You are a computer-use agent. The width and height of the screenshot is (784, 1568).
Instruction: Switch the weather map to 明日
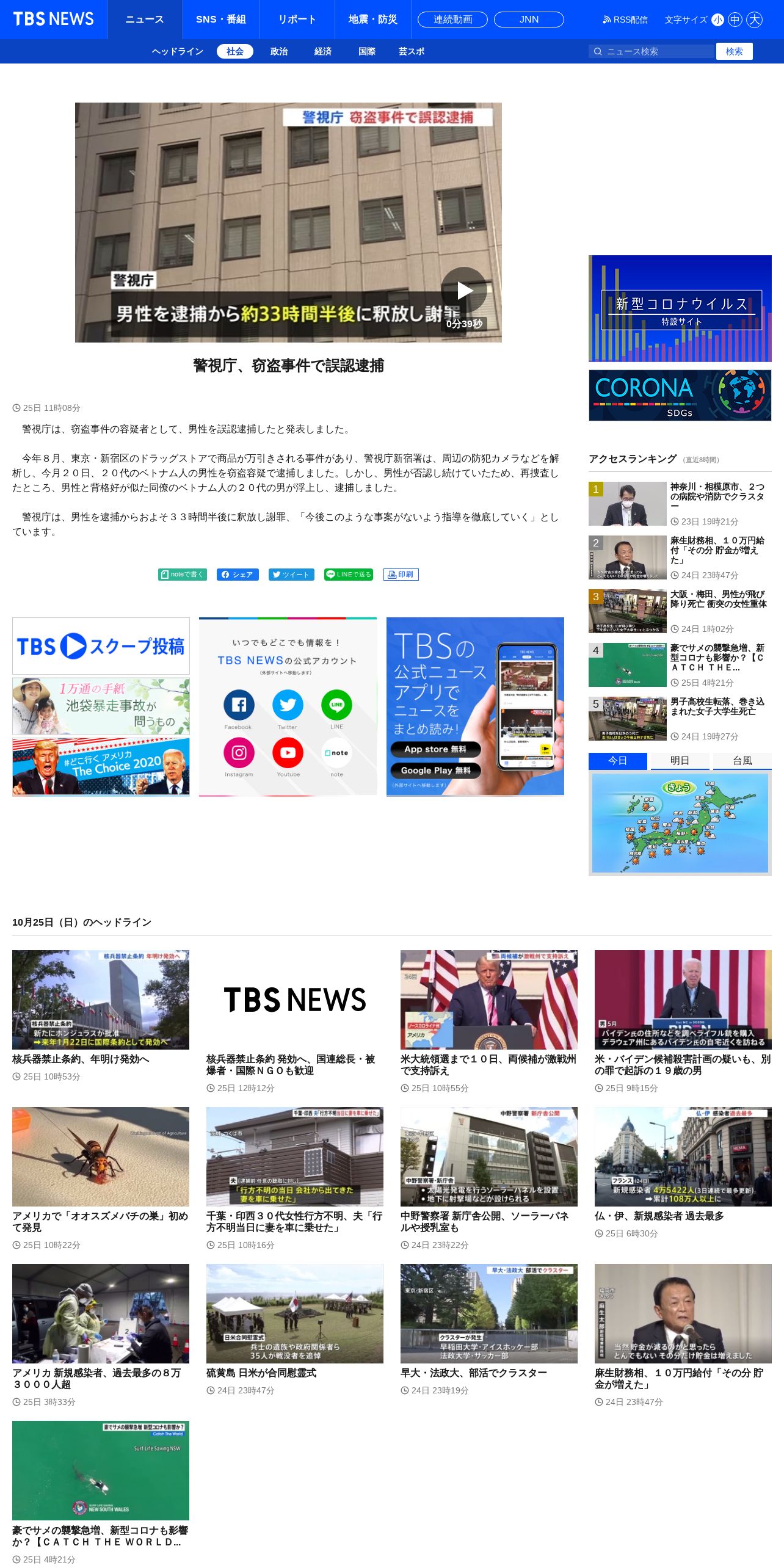point(680,761)
